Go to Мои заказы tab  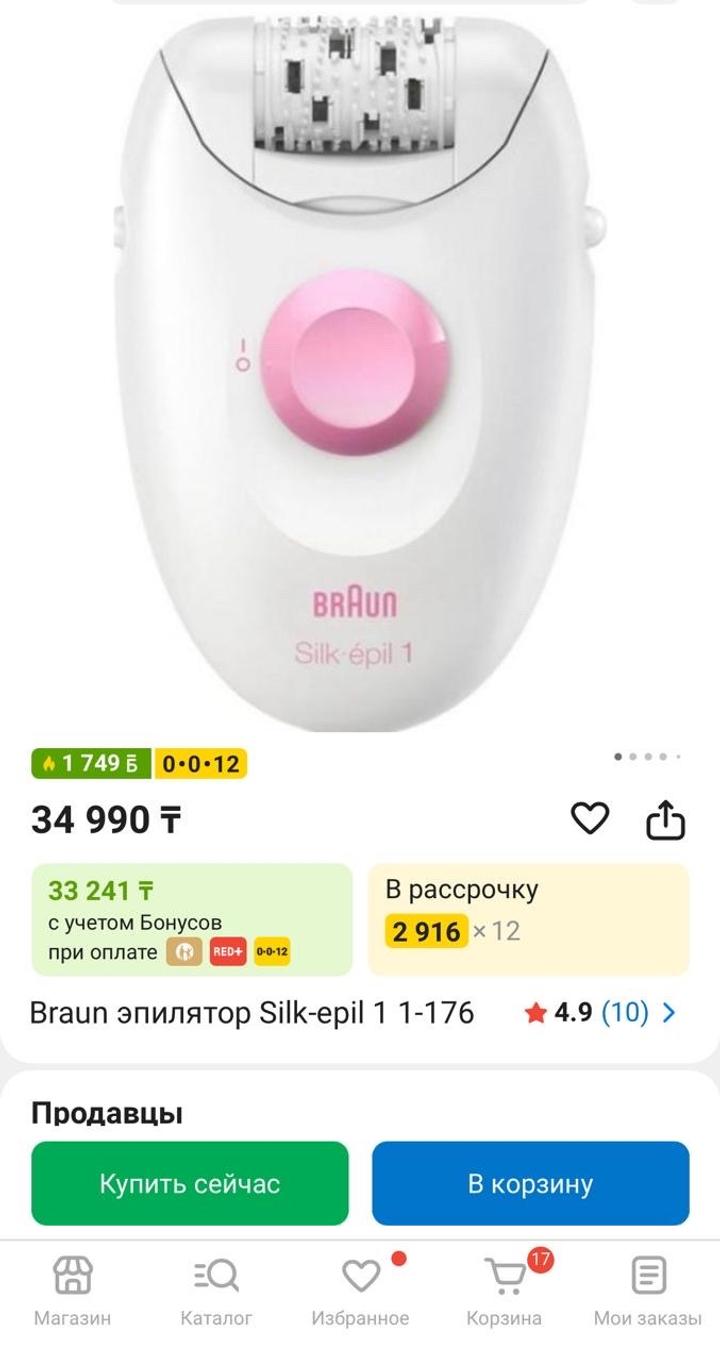click(647, 1292)
